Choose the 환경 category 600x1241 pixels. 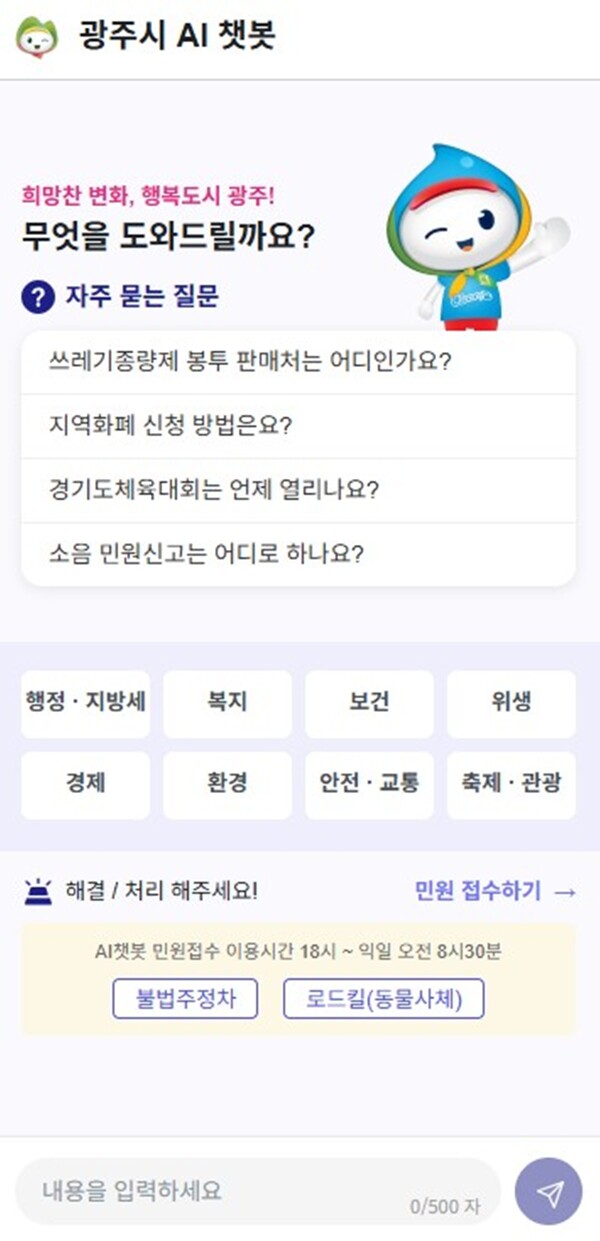pos(227,785)
